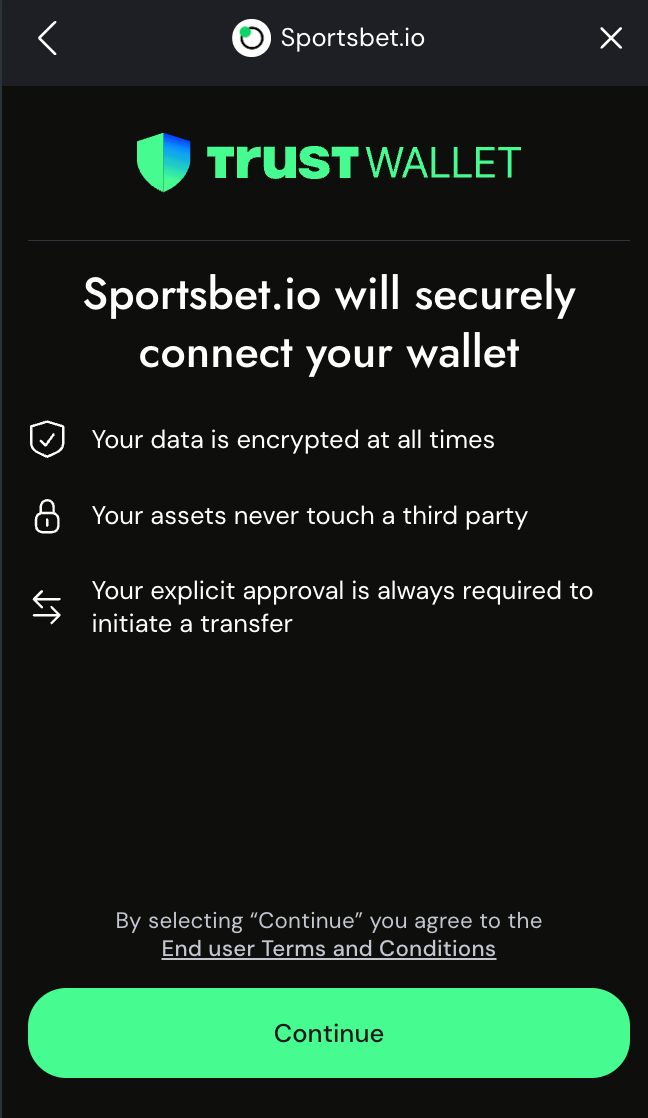Tap Continue to connect Trust Wallet
This screenshot has width=648, height=1118.
328,1033
